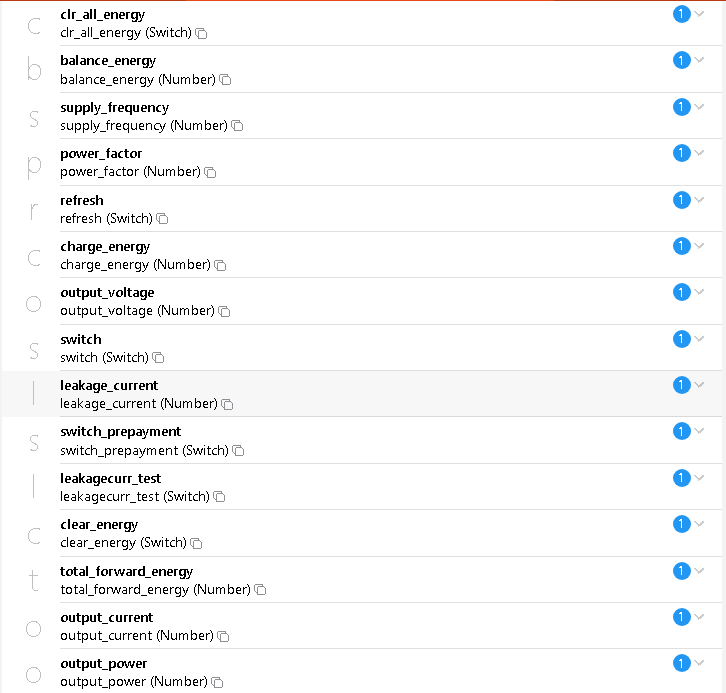The height and width of the screenshot is (693, 726).
Task: Copy the balance_energy entity name
Action: click(225, 80)
